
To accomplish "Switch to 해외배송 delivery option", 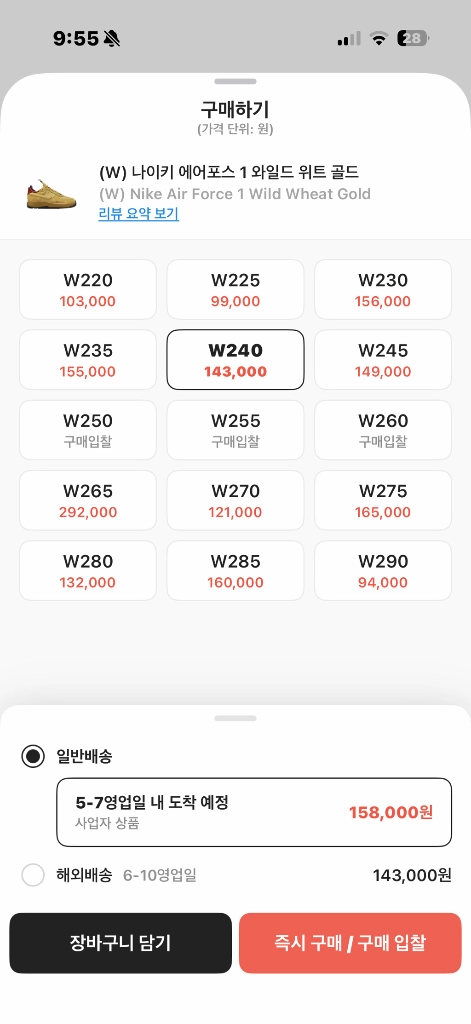I will pos(33,875).
